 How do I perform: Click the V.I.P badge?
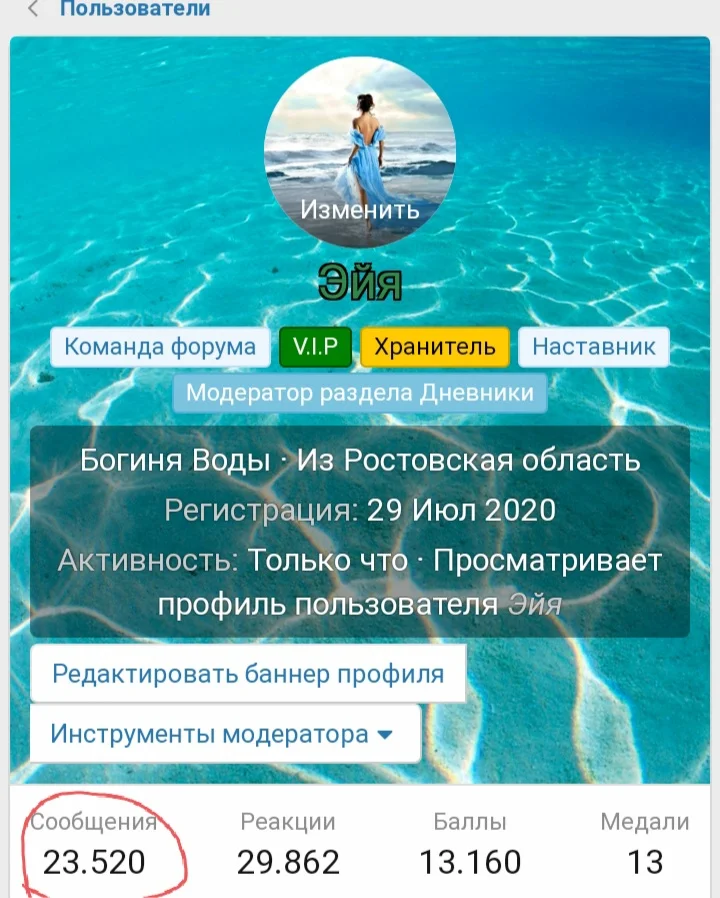(x=315, y=347)
